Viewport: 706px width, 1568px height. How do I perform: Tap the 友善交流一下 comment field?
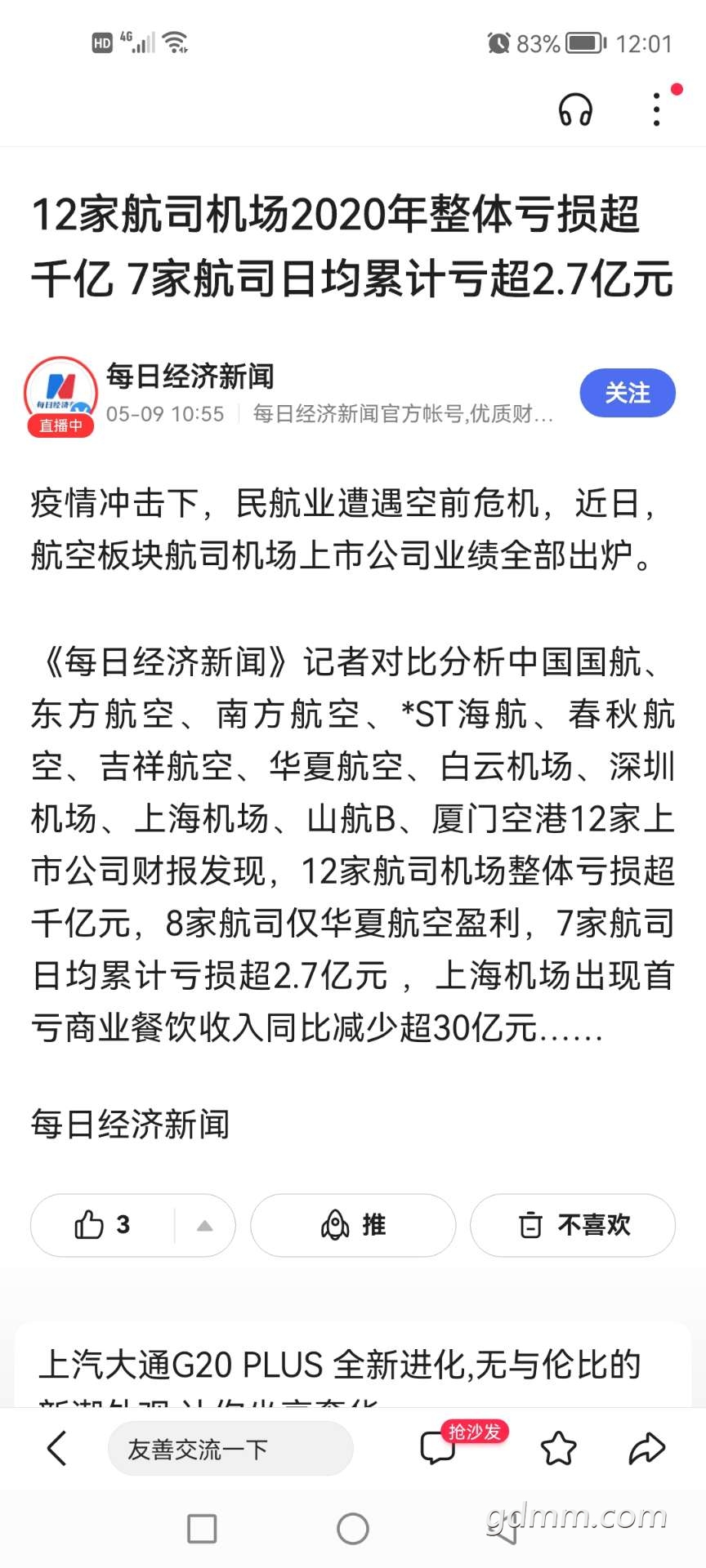click(230, 1449)
